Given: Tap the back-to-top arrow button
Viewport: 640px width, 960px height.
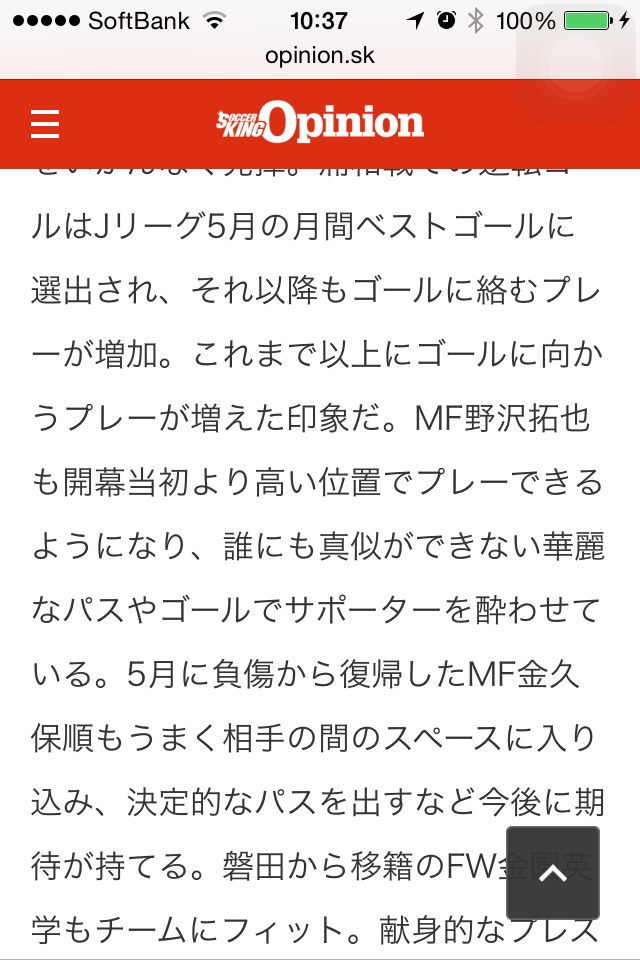Looking at the screenshot, I should pos(553,873).
